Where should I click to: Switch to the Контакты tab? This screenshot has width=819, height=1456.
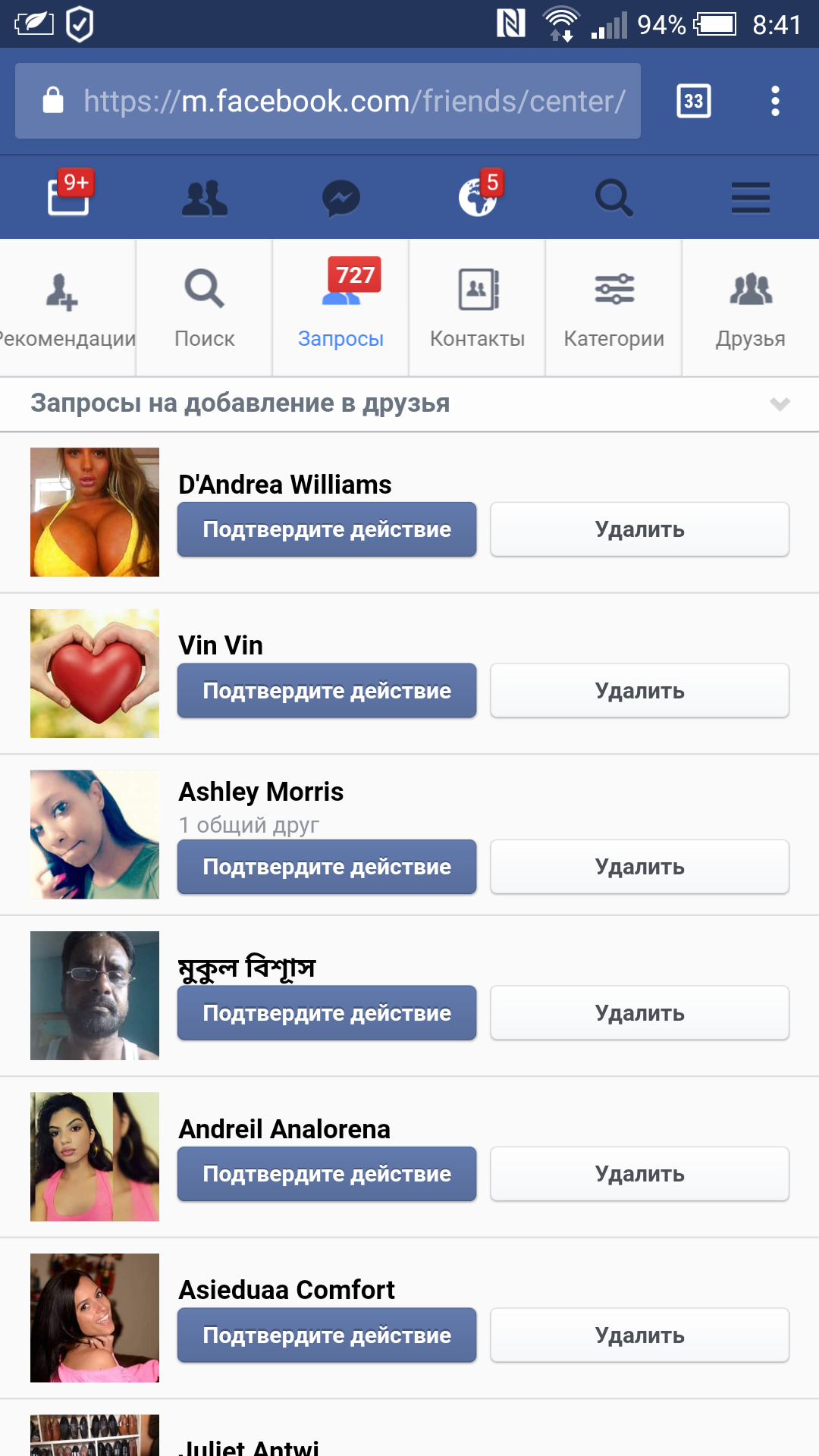pos(477,308)
